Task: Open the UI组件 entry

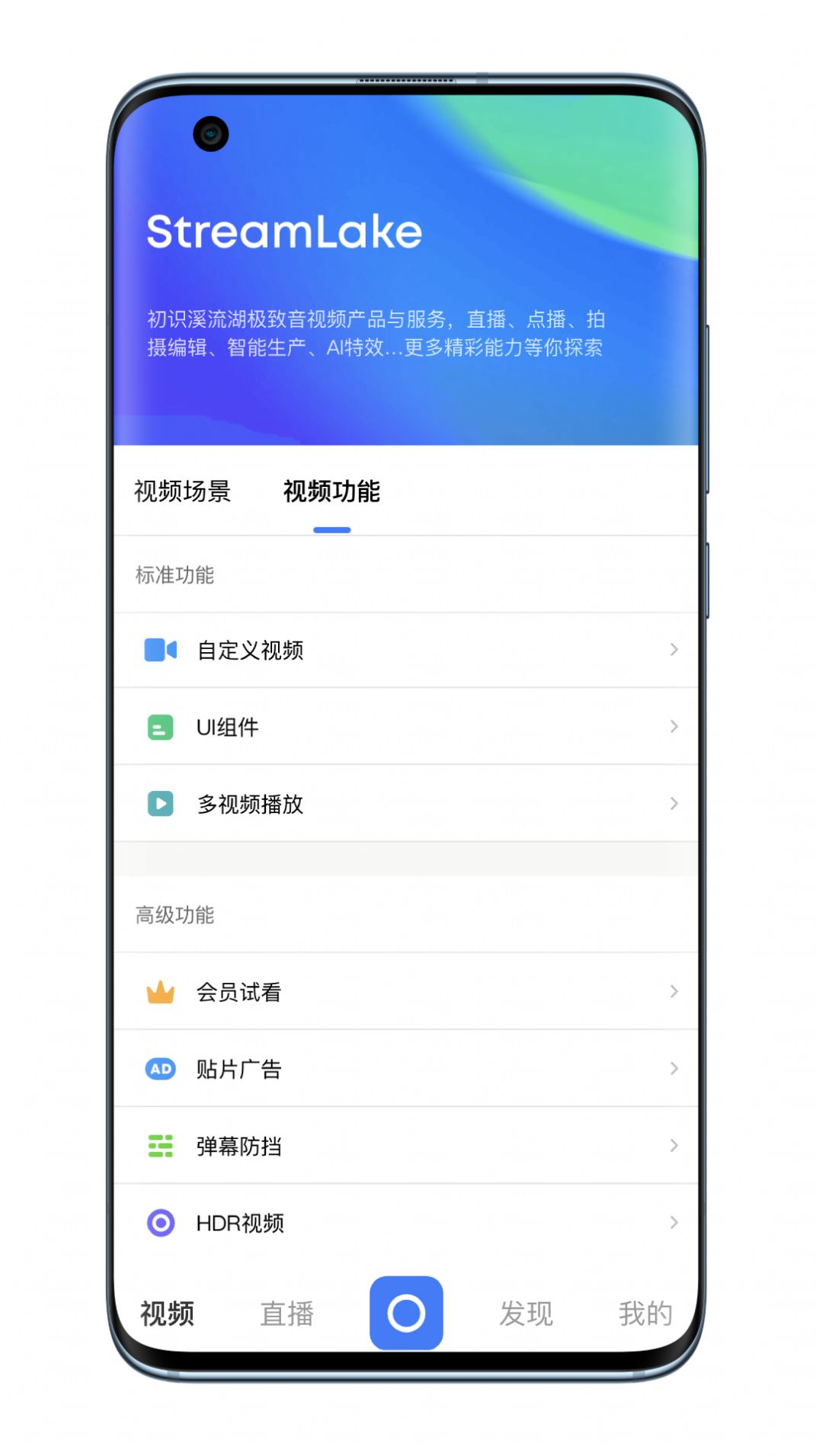Action: point(405,727)
